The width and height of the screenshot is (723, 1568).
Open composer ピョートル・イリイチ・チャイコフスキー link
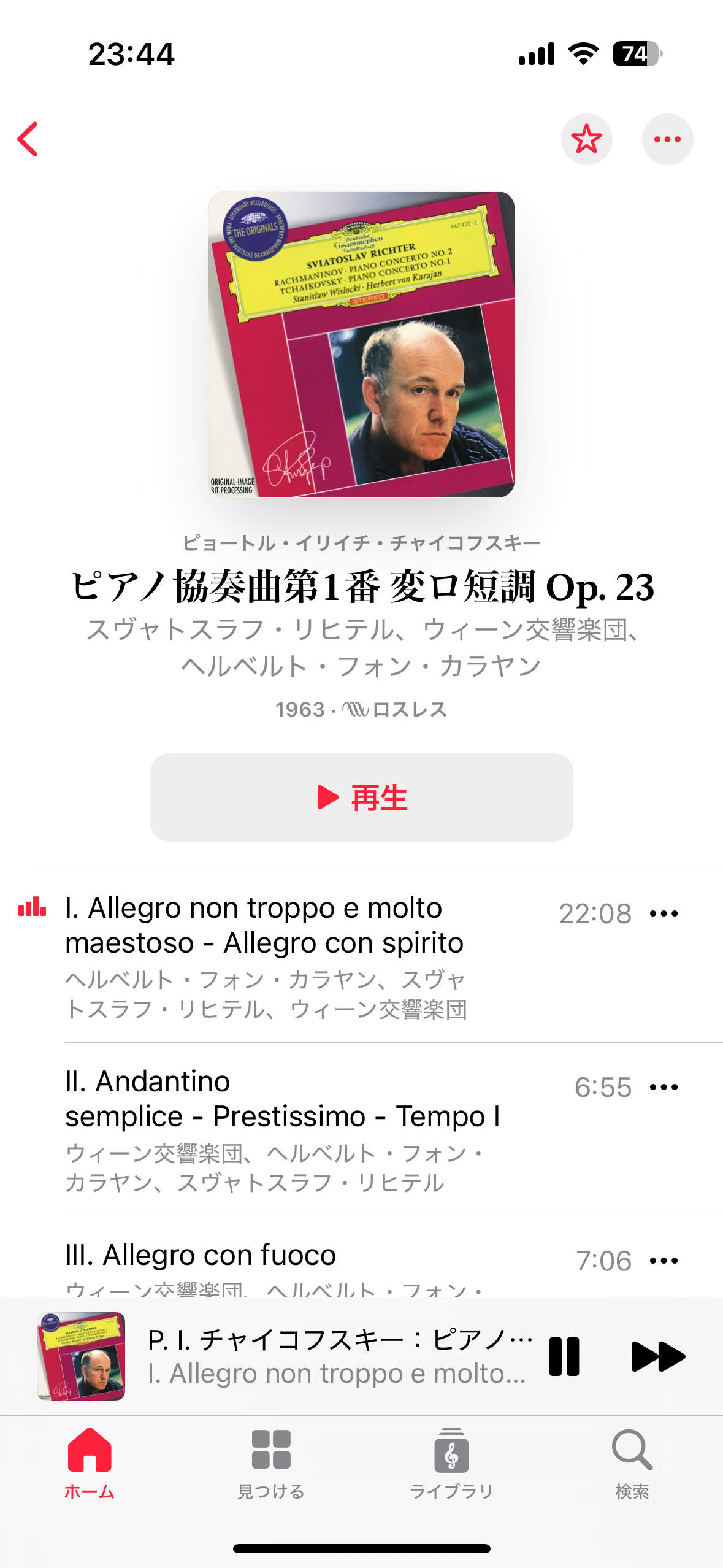click(362, 543)
